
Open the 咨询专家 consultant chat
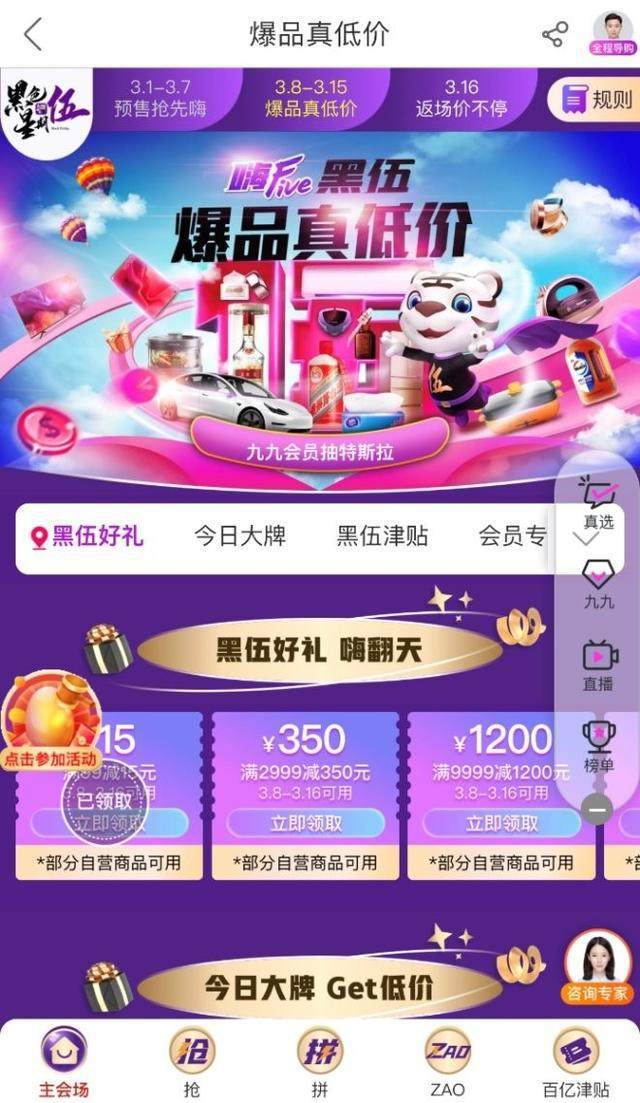[x=596, y=967]
